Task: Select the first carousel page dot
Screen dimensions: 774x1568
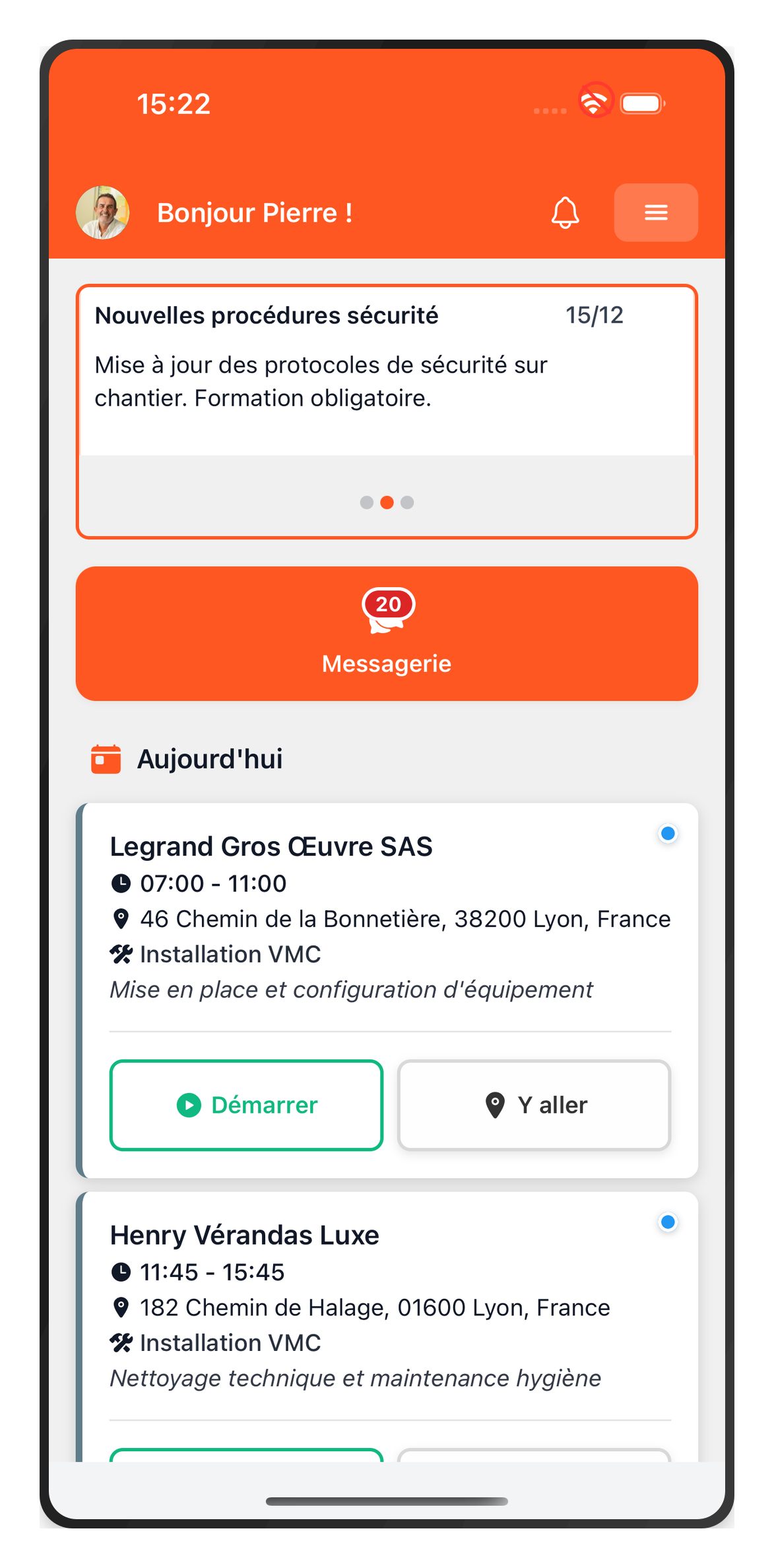Action: [366, 503]
